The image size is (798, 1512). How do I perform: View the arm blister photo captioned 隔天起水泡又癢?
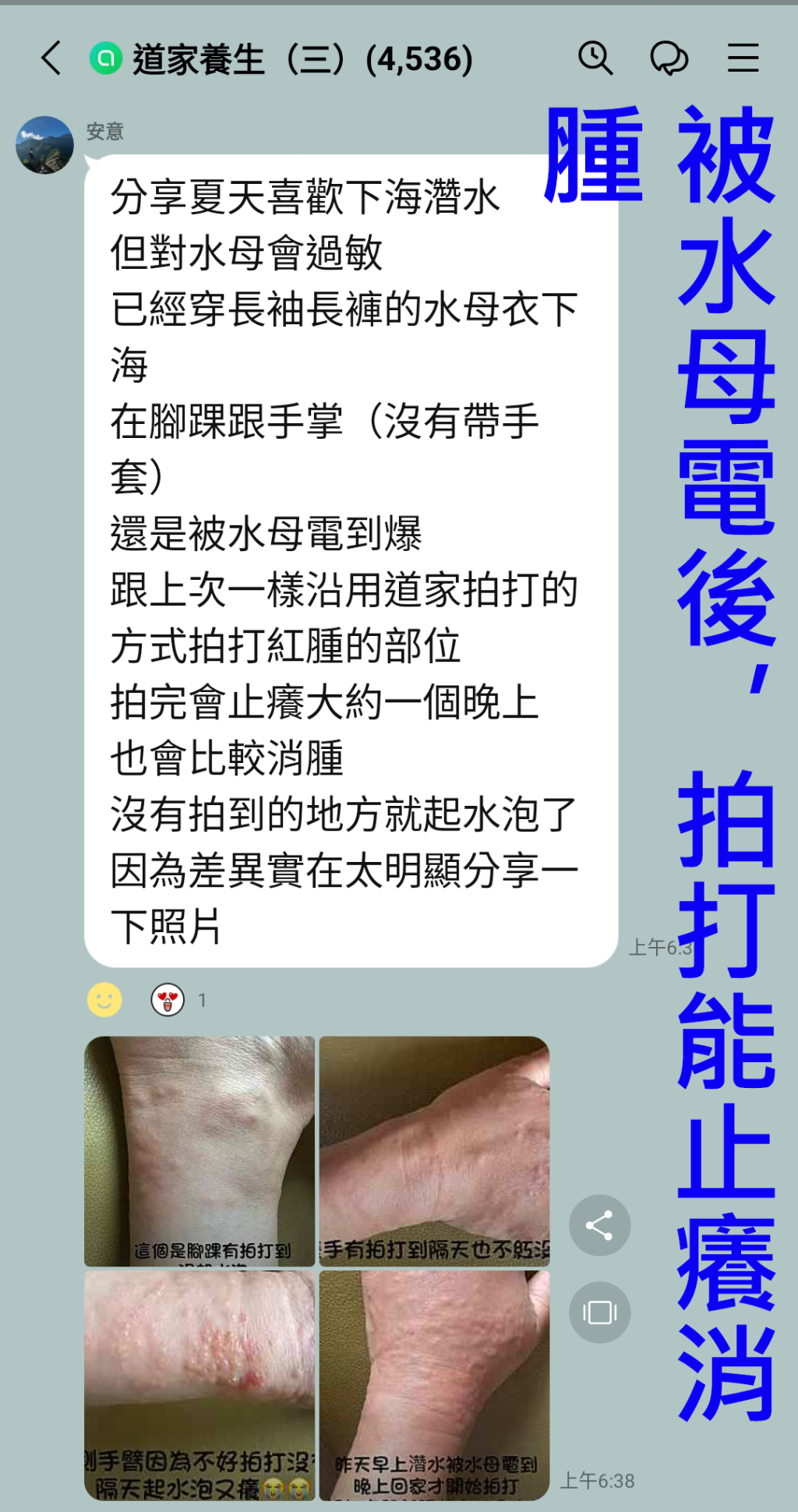199,1385
